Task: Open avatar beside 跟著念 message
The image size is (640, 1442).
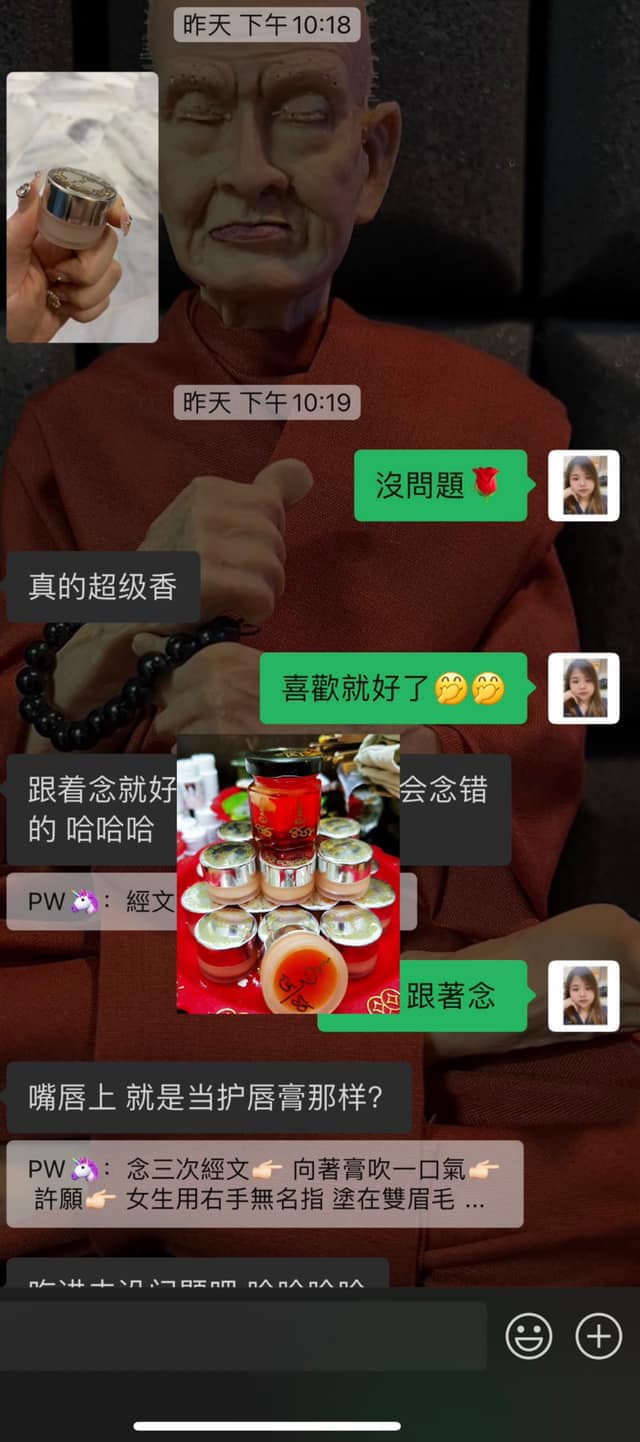Action: (584, 996)
